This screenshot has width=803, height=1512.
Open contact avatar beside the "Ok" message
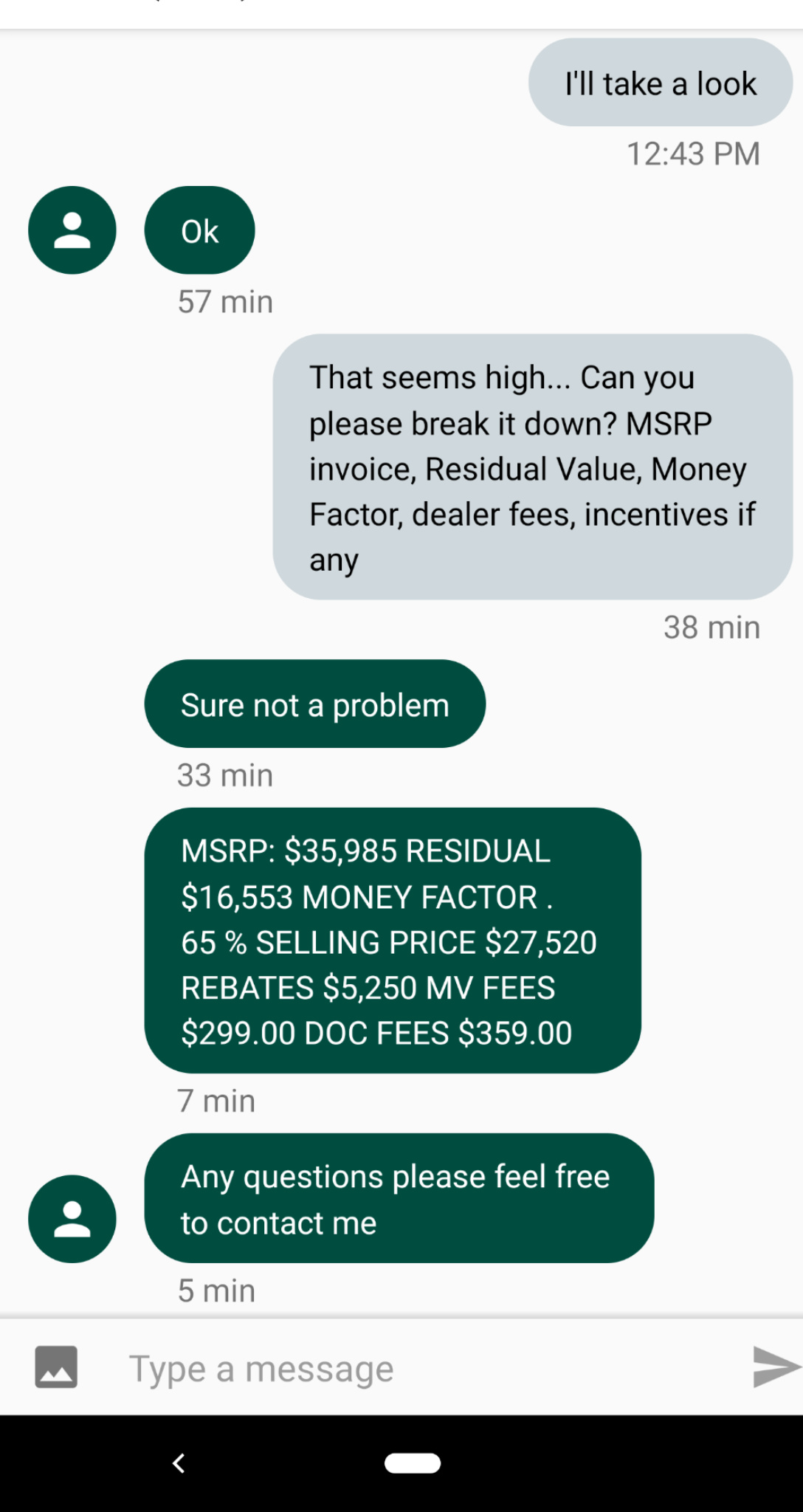72,230
